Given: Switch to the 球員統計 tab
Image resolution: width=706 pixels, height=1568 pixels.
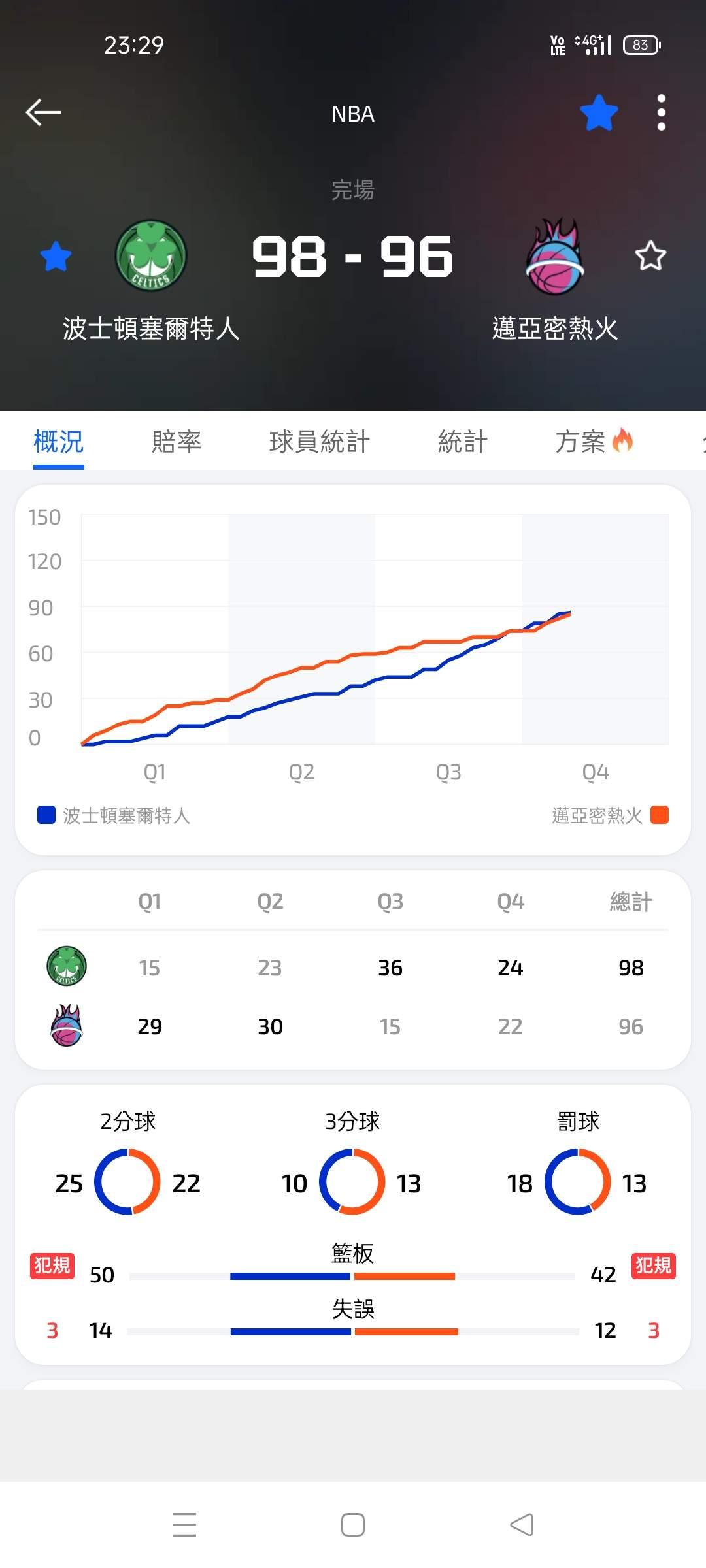Looking at the screenshot, I should [320, 442].
